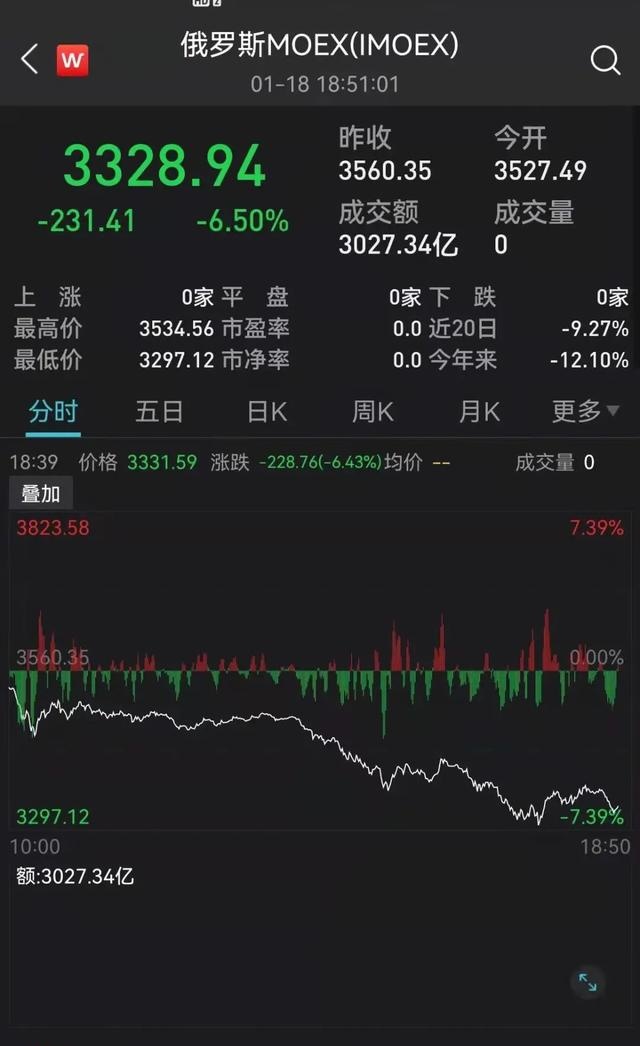Open the search magnifier icon
The width and height of the screenshot is (640, 1046).
click(x=605, y=61)
